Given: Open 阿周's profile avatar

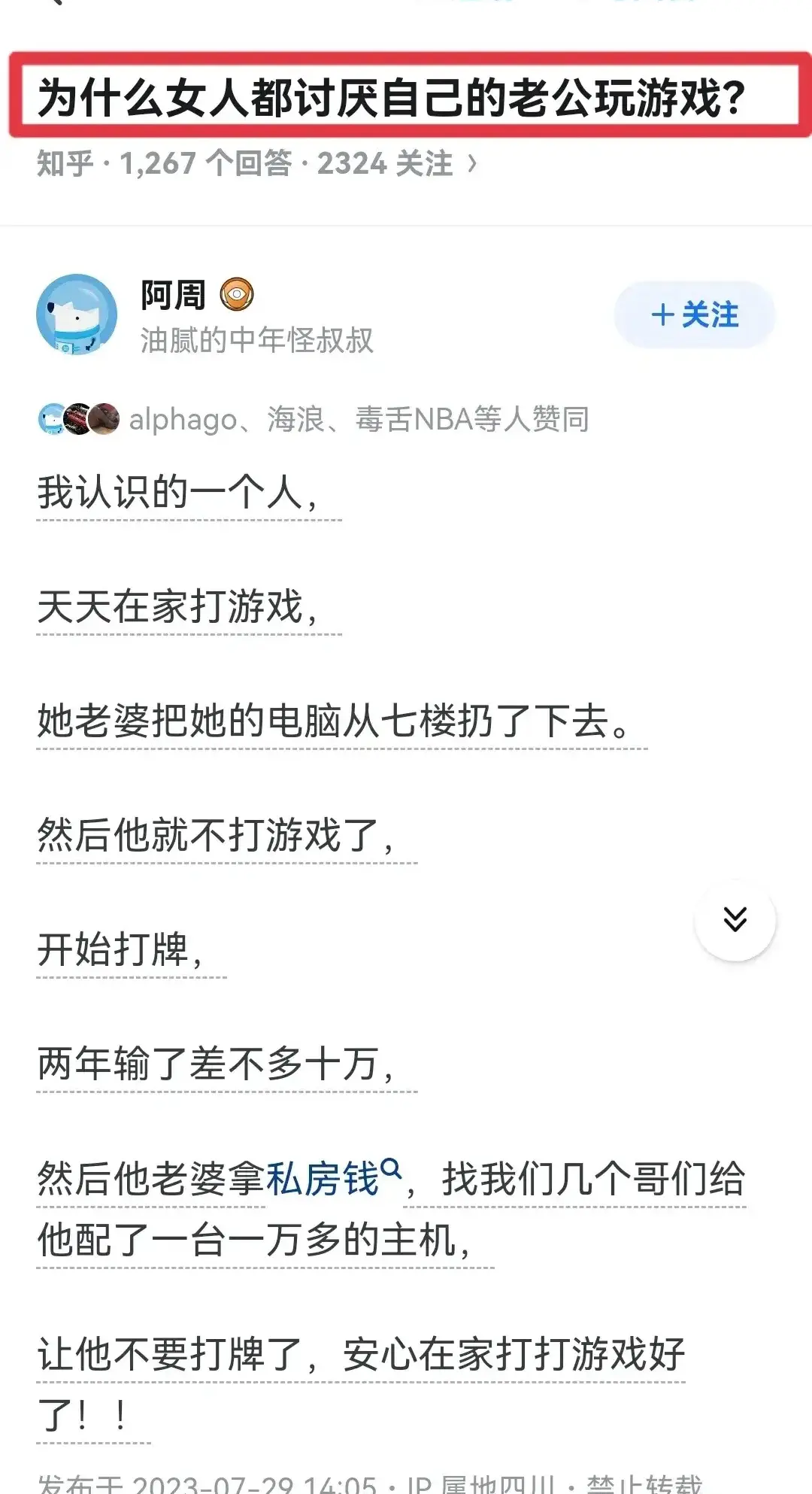Looking at the screenshot, I should [x=77, y=314].
